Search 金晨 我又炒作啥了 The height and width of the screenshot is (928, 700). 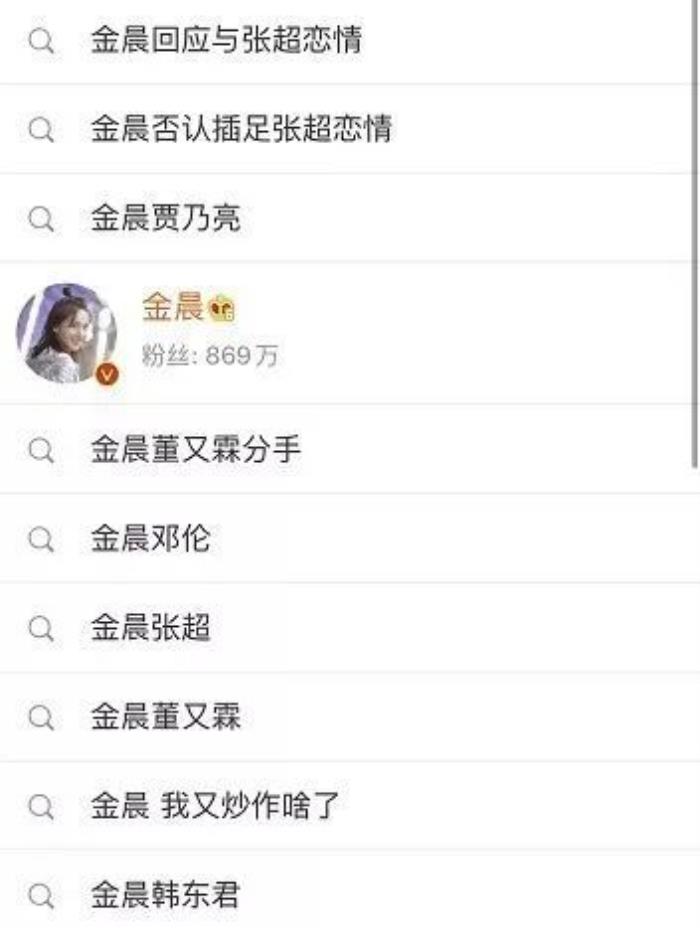click(x=215, y=806)
